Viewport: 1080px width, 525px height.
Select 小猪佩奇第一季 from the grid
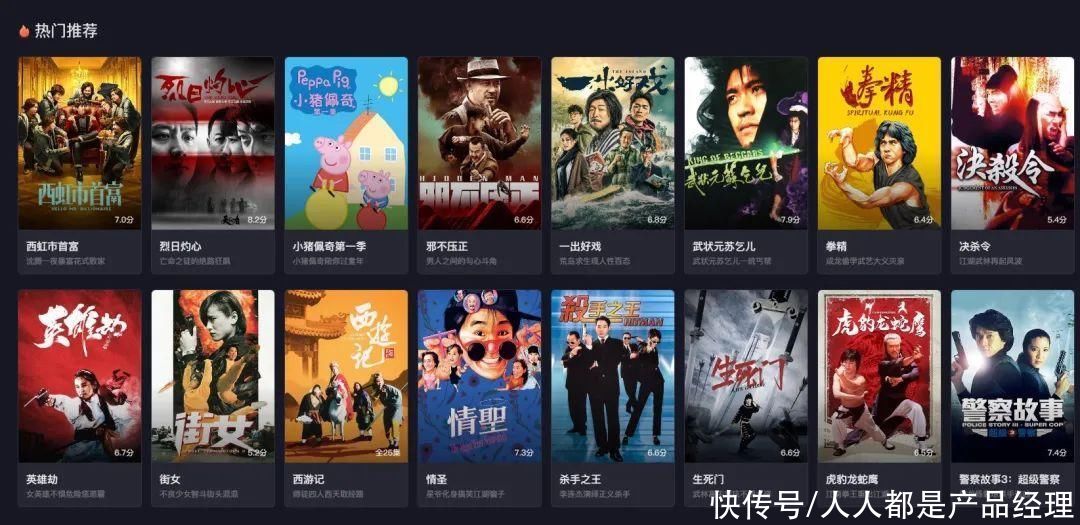click(x=346, y=143)
